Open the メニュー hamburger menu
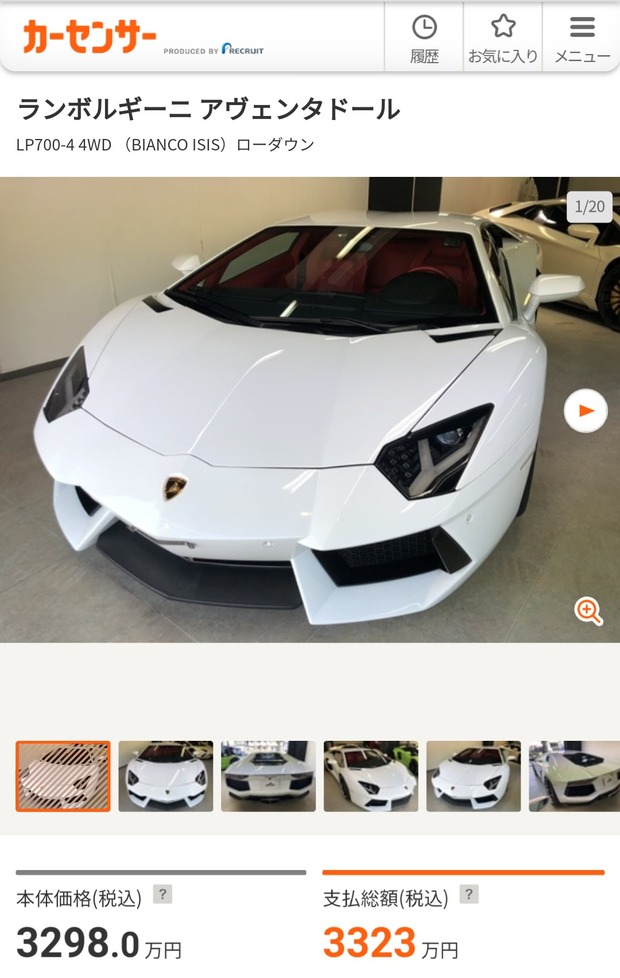Image resolution: width=620 pixels, height=978 pixels. click(x=581, y=39)
